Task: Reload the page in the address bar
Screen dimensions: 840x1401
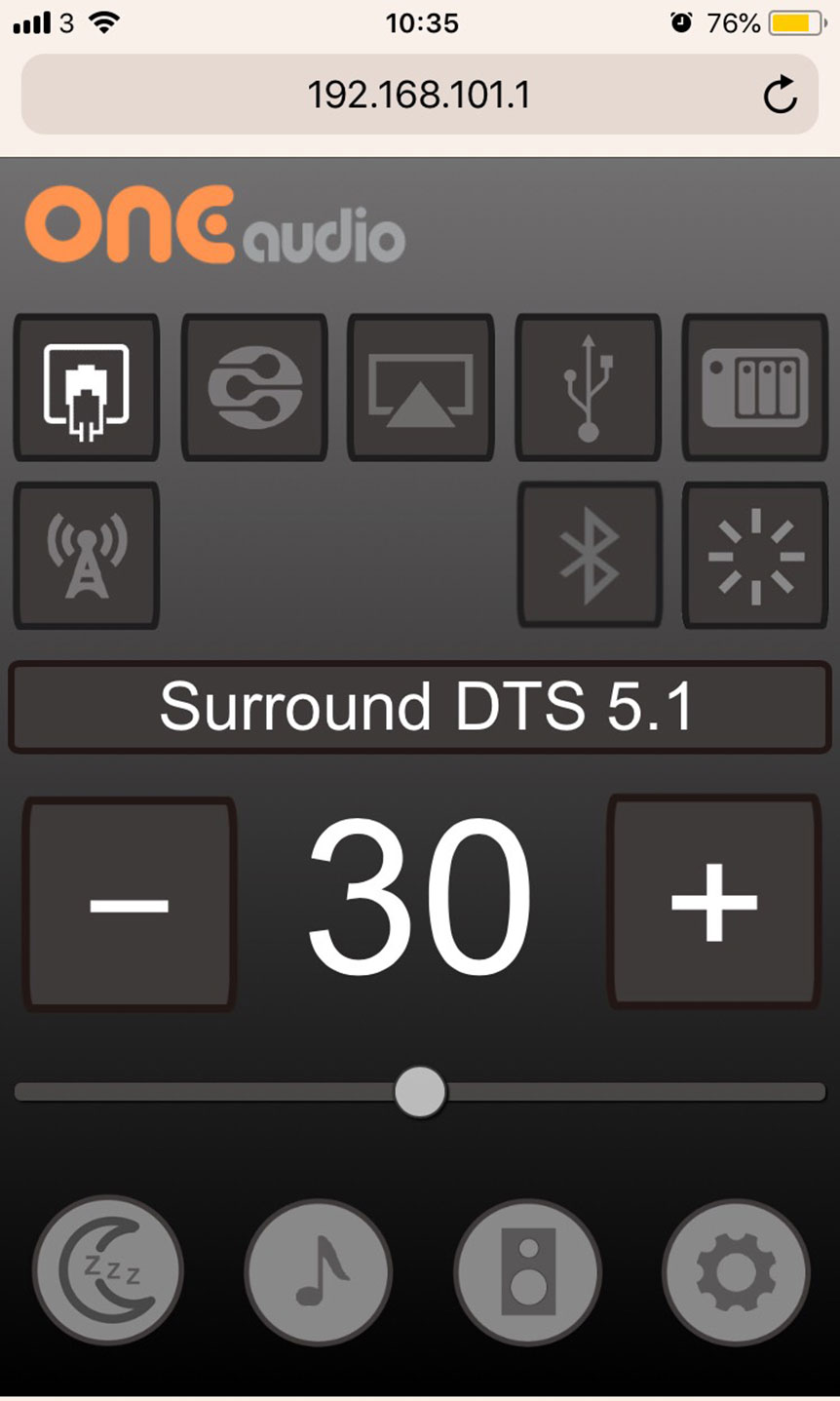Action: 780,96
